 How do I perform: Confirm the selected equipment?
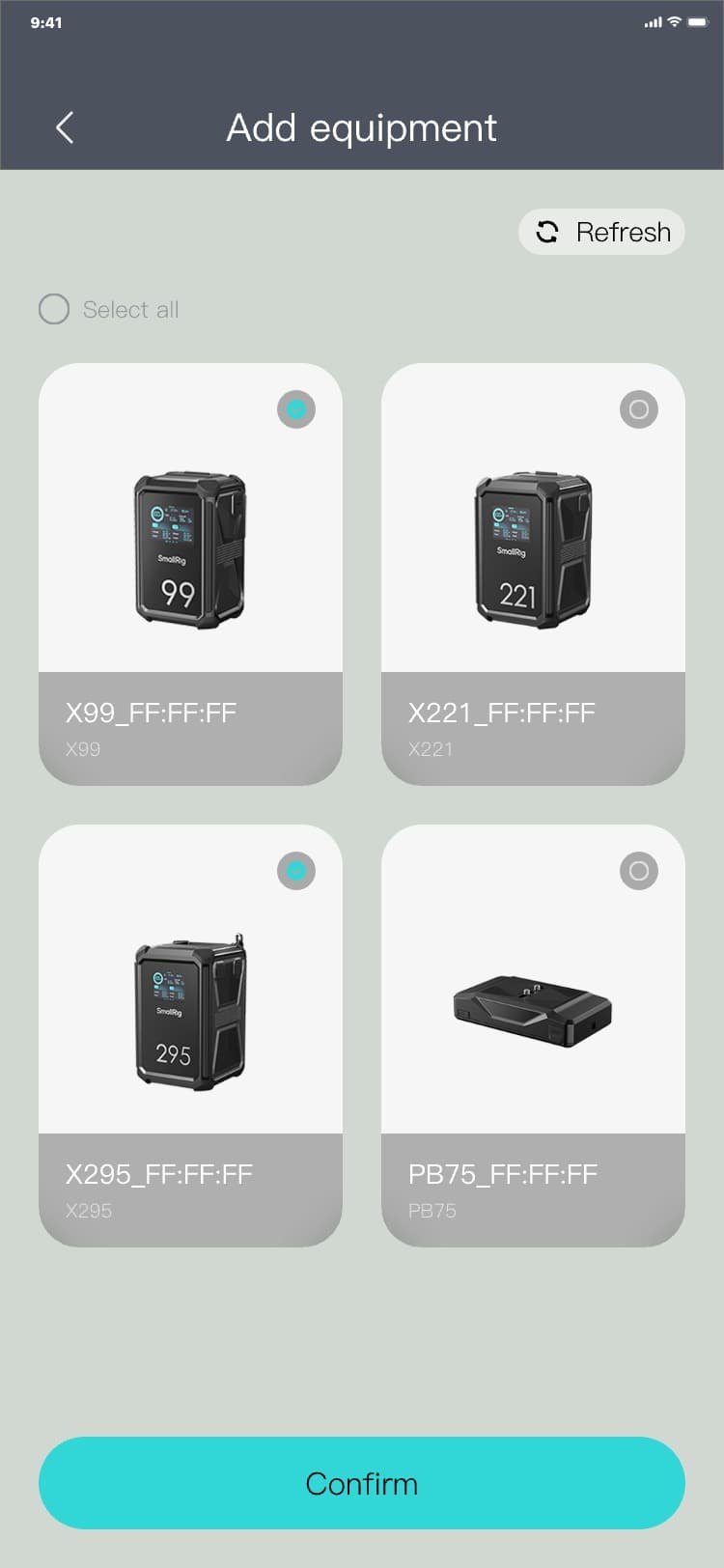coord(362,1483)
